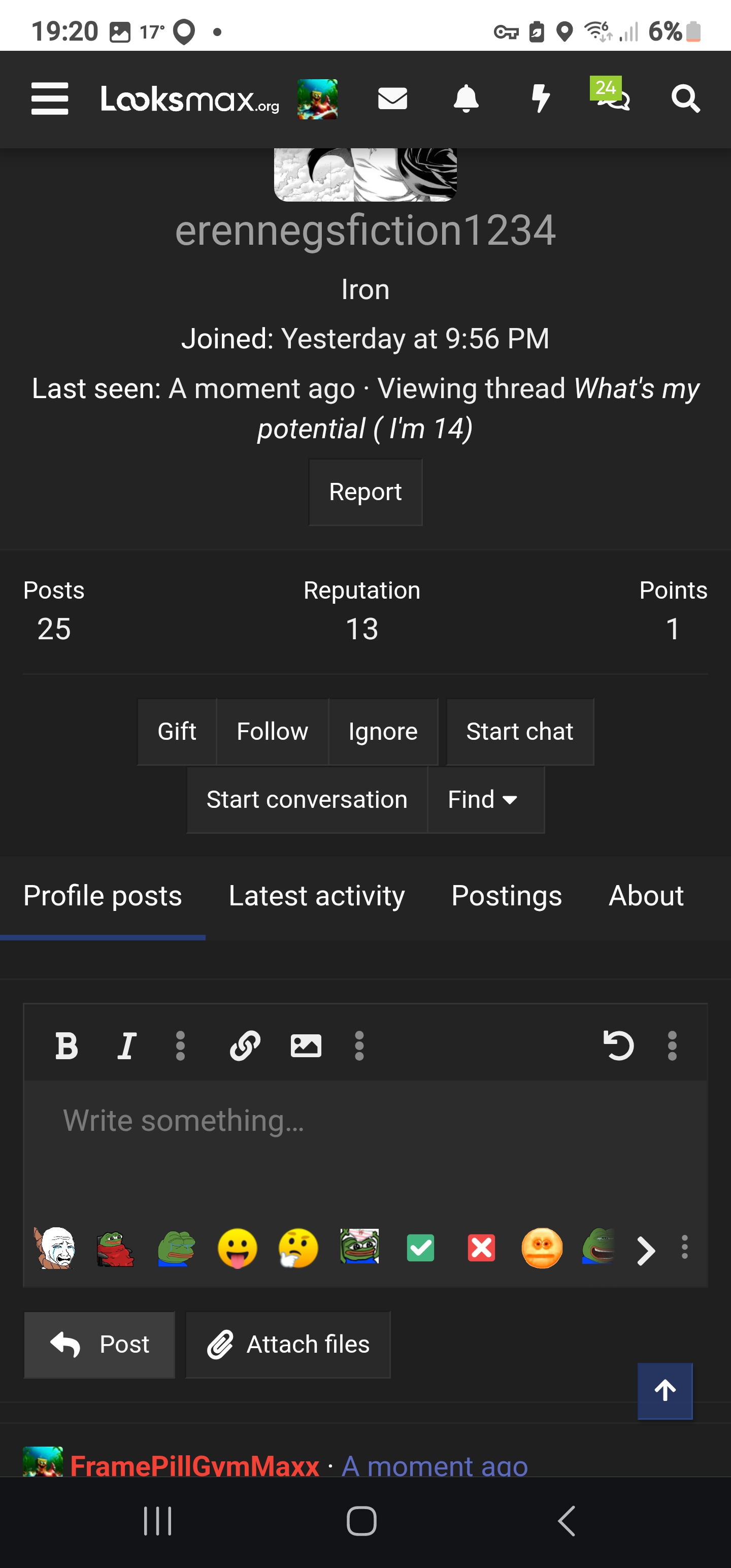Open the chat icon with 24 badge

click(x=612, y=96)
